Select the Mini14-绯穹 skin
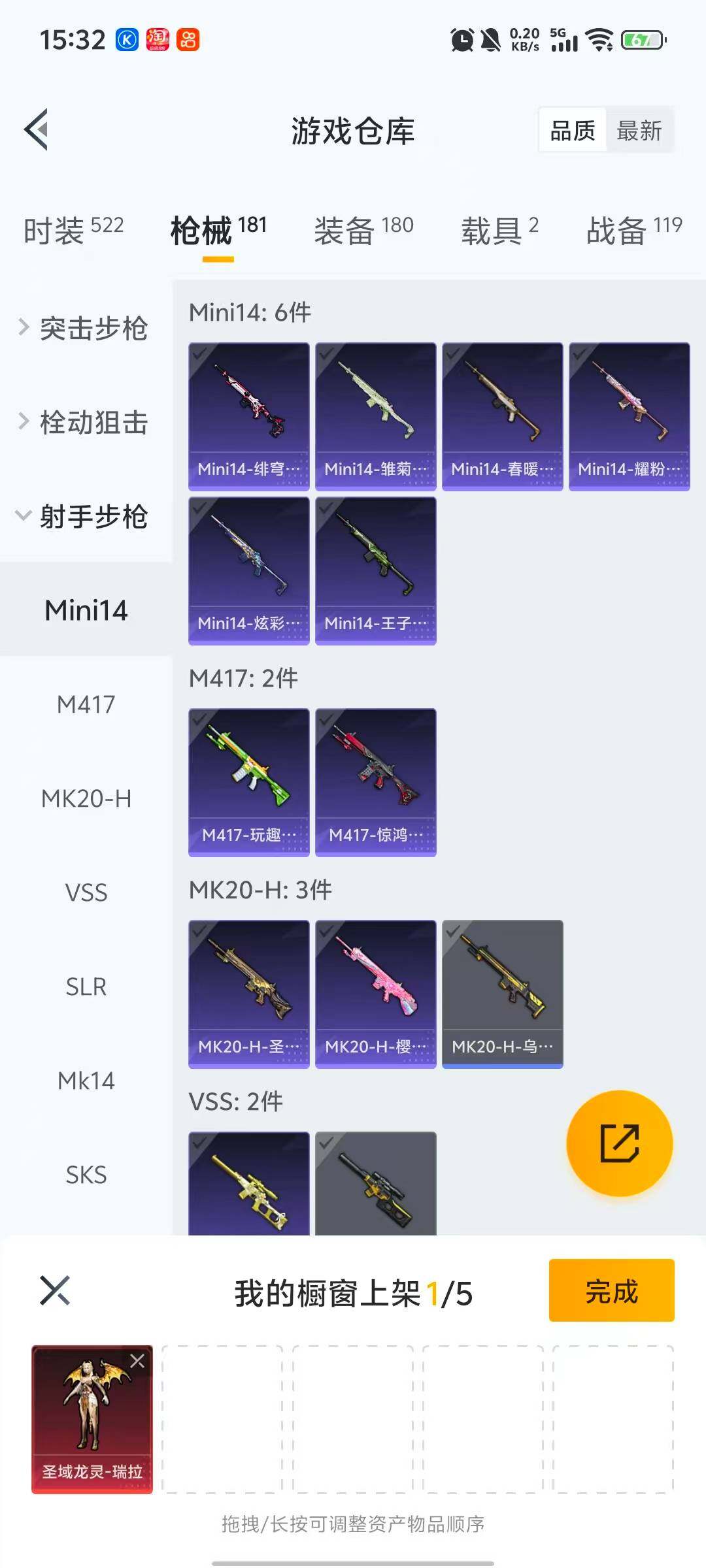Screen dimensions: 706x1568 pos(248,416)
